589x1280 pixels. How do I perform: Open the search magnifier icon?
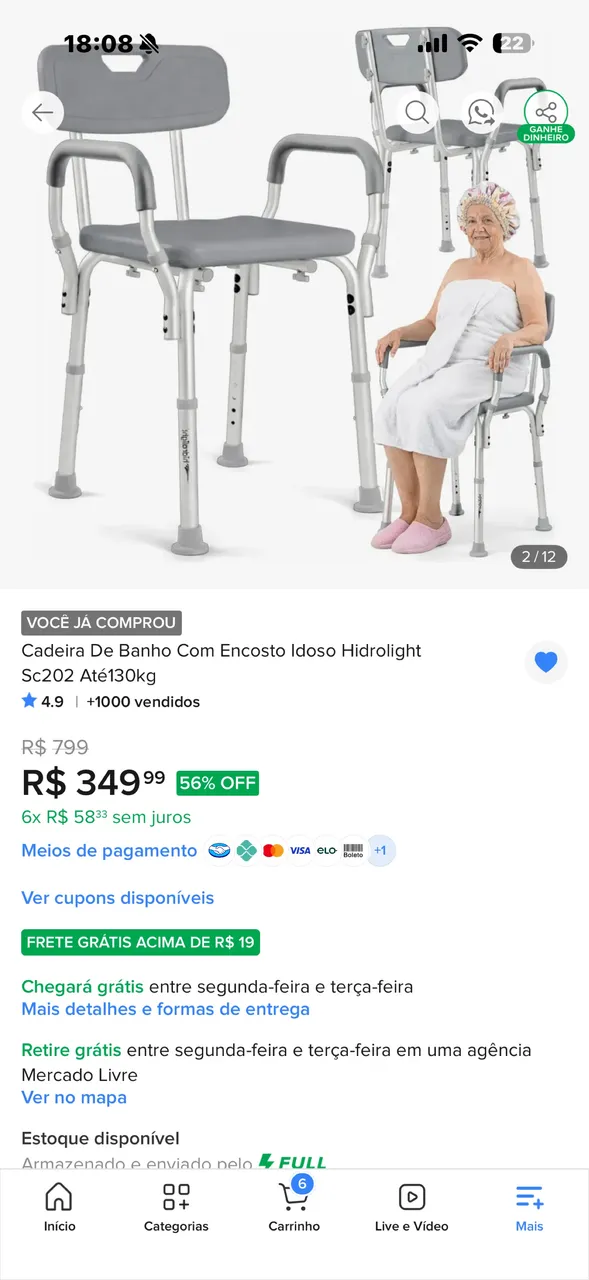(x=418, y=112)
